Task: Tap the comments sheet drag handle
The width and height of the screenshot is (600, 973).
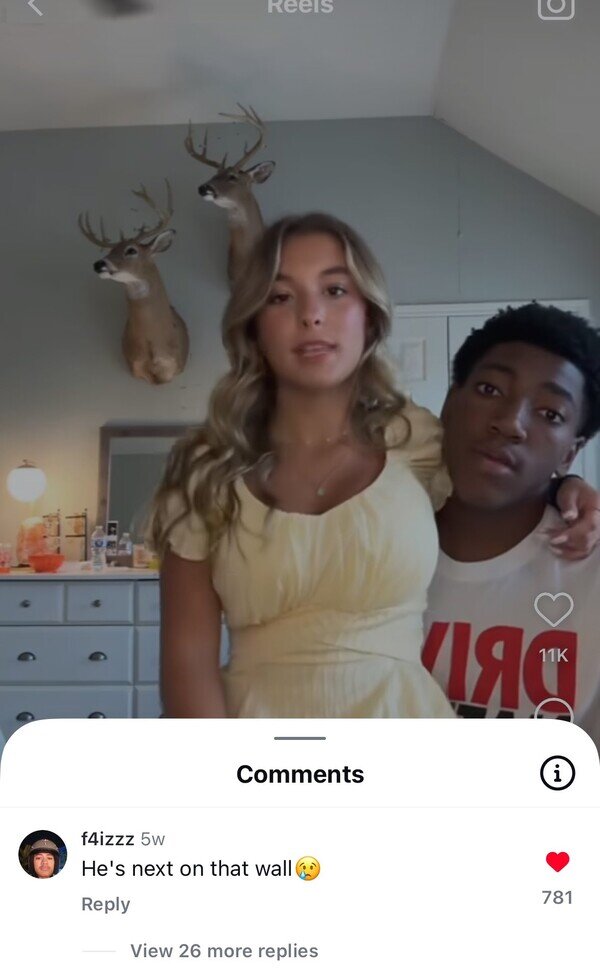Action: pyautogui.click(x=300, y=738)
